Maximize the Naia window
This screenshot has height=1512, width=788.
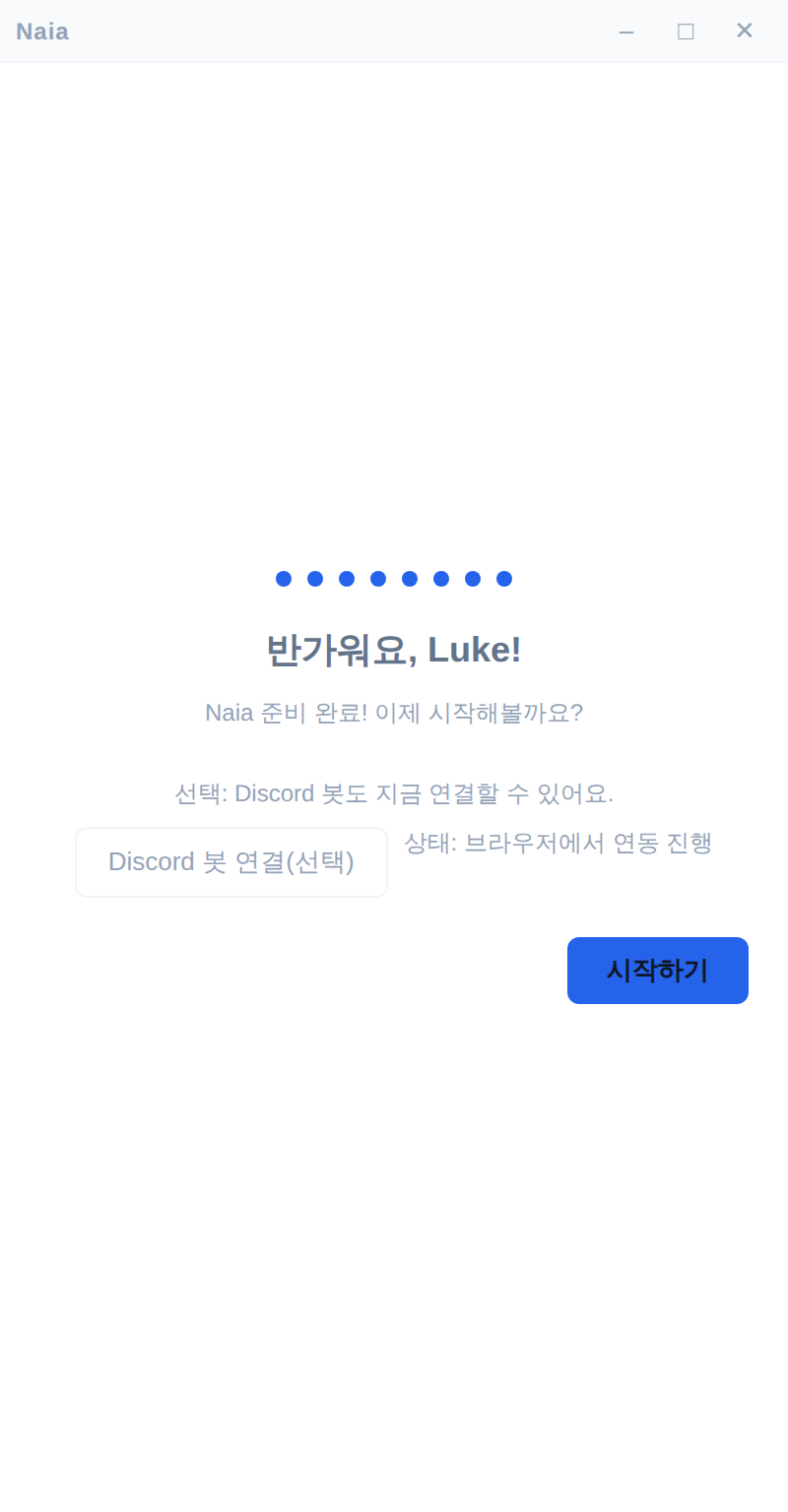click(x=686, y=31)
